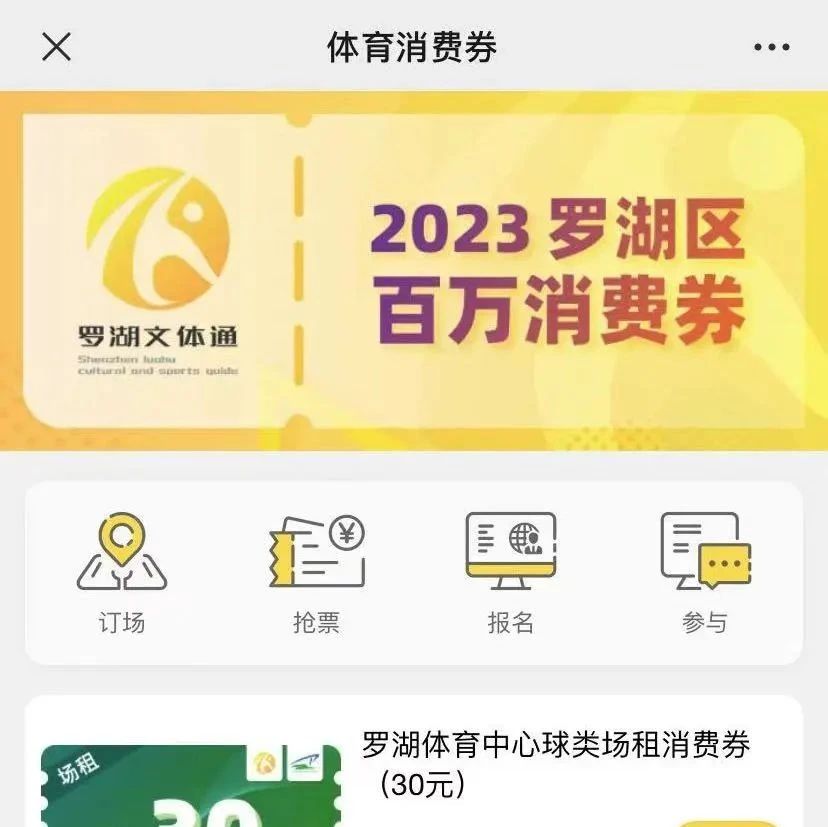Close the 体育消费券 page
Viewport: 828px width, 827px height.
56,46
